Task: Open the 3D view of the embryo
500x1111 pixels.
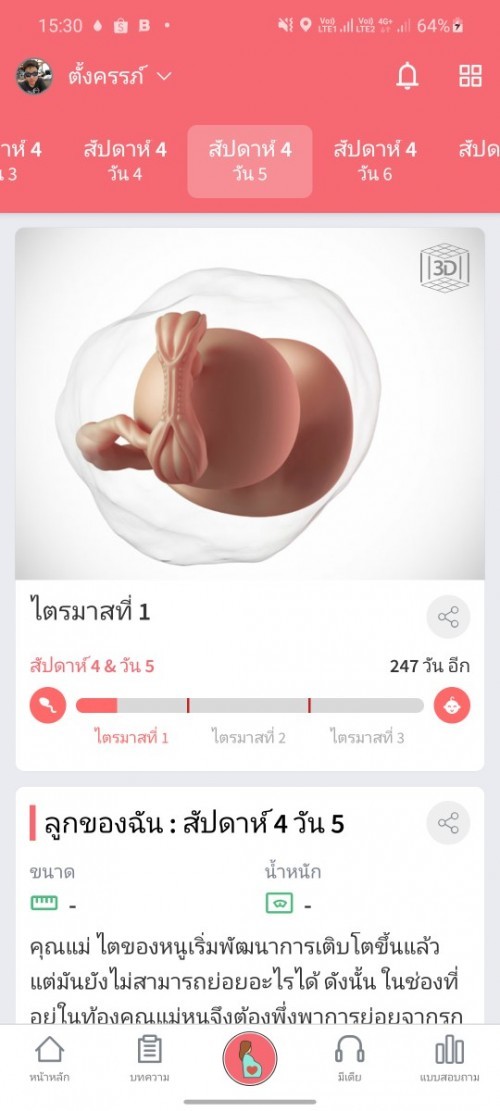Action: (x=445, y=267)
